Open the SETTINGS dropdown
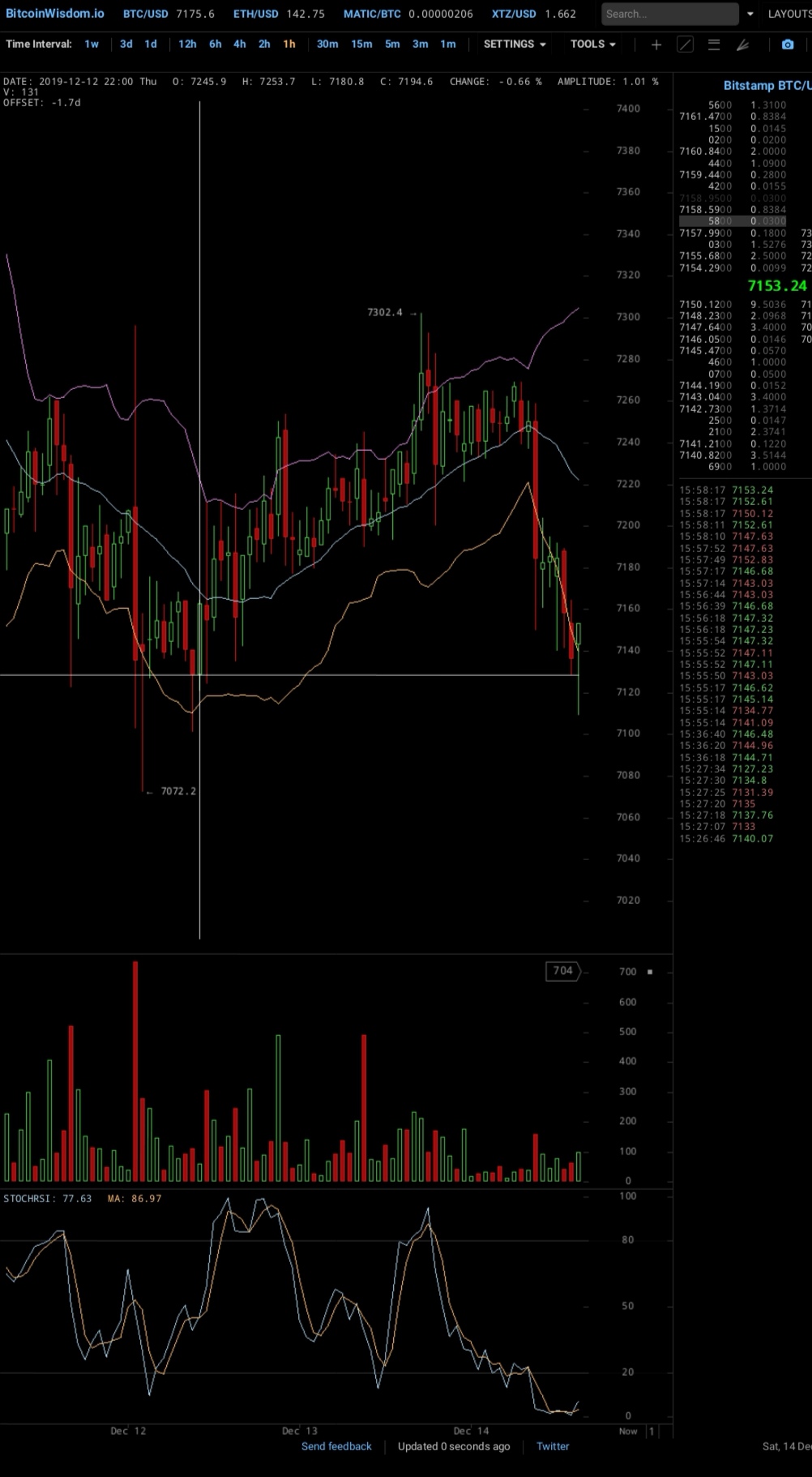The width and height of the screenshot is (812, 1477). coord(515,45)
